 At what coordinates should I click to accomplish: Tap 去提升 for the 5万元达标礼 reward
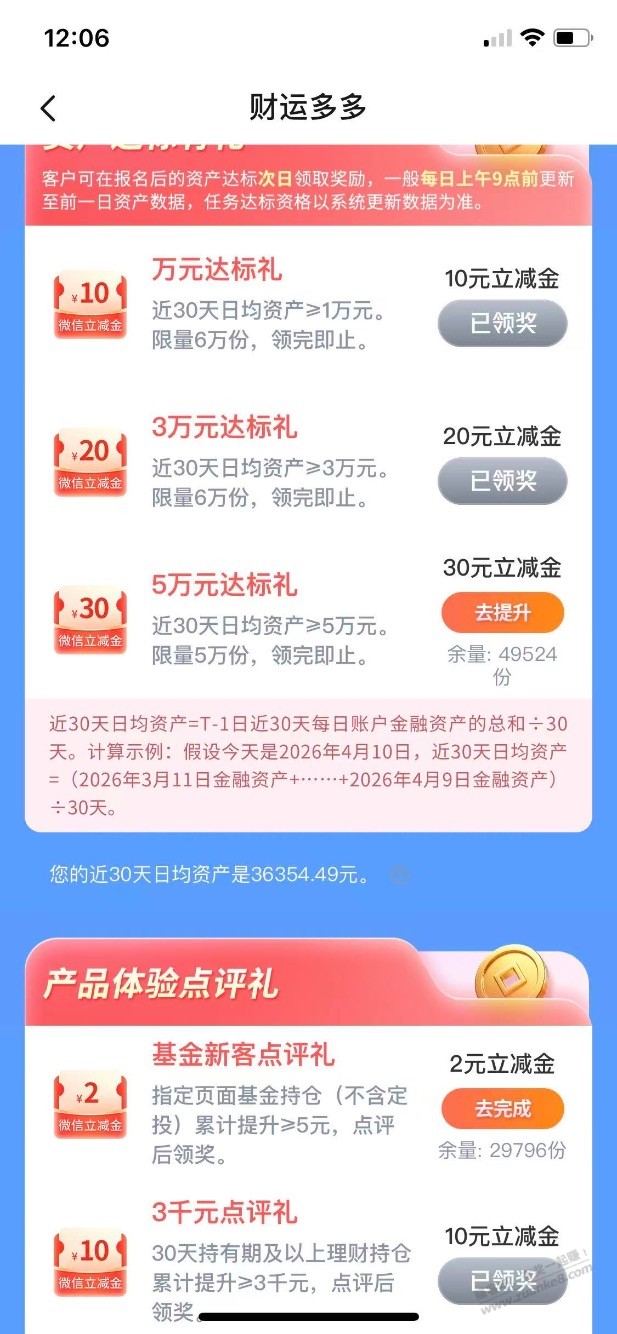[x=502, y=613]
